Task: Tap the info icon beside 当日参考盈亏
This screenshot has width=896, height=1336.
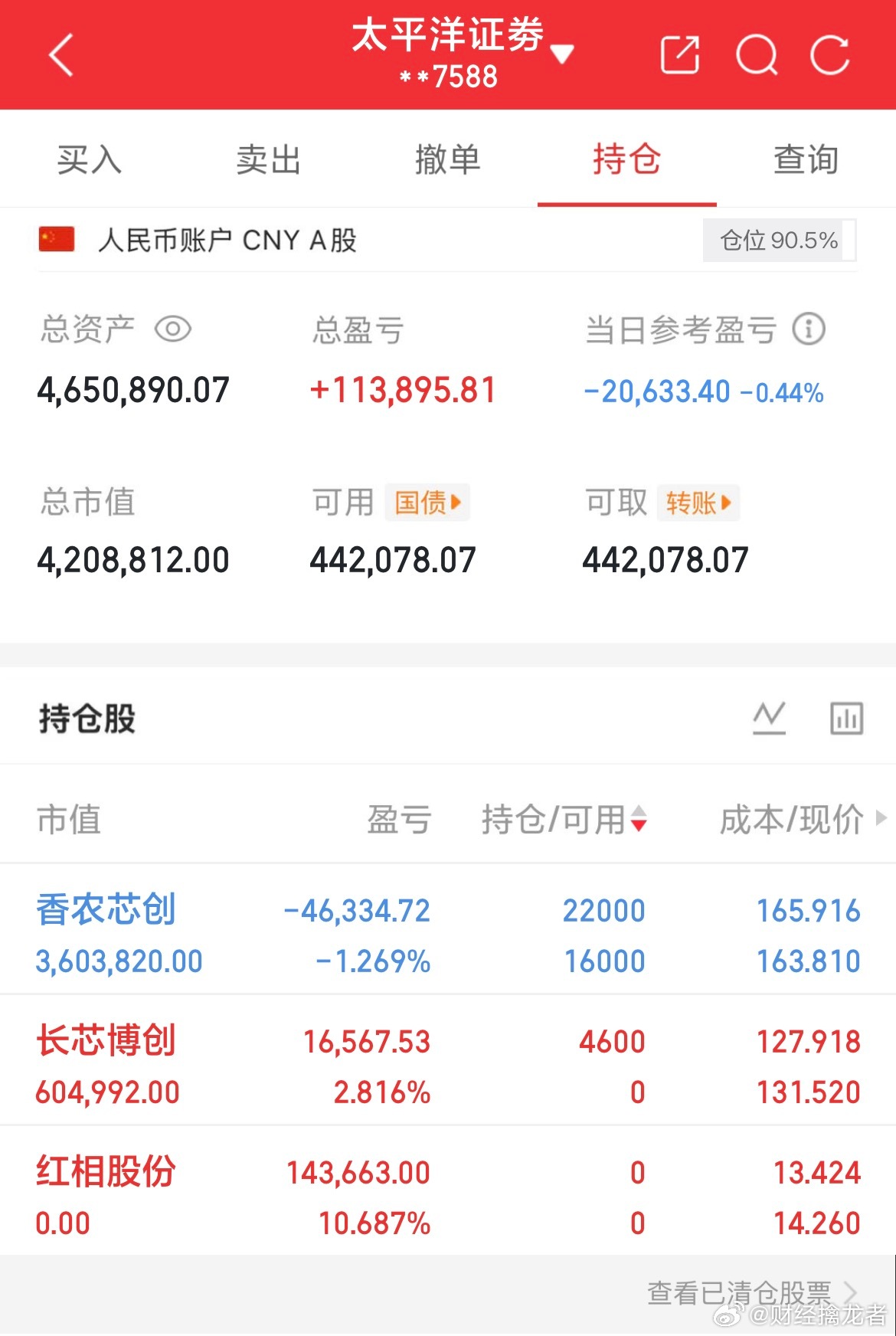Action: 809,329
